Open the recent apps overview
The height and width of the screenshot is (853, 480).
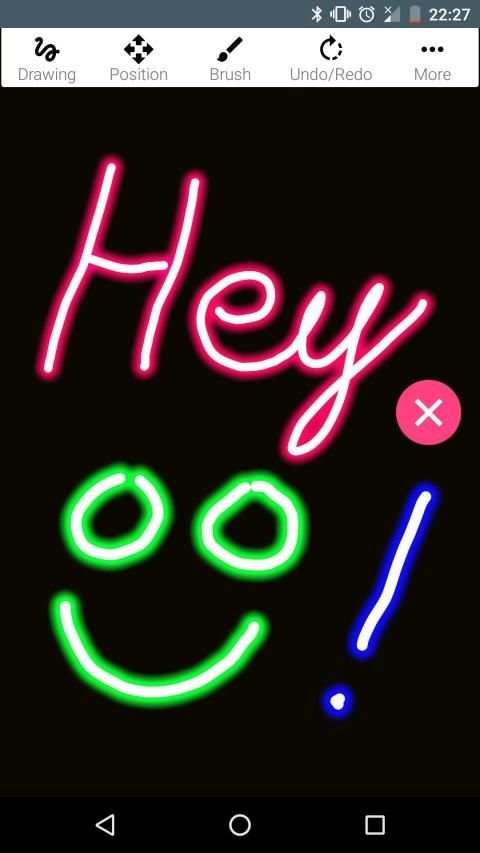(x=374, y=825)
